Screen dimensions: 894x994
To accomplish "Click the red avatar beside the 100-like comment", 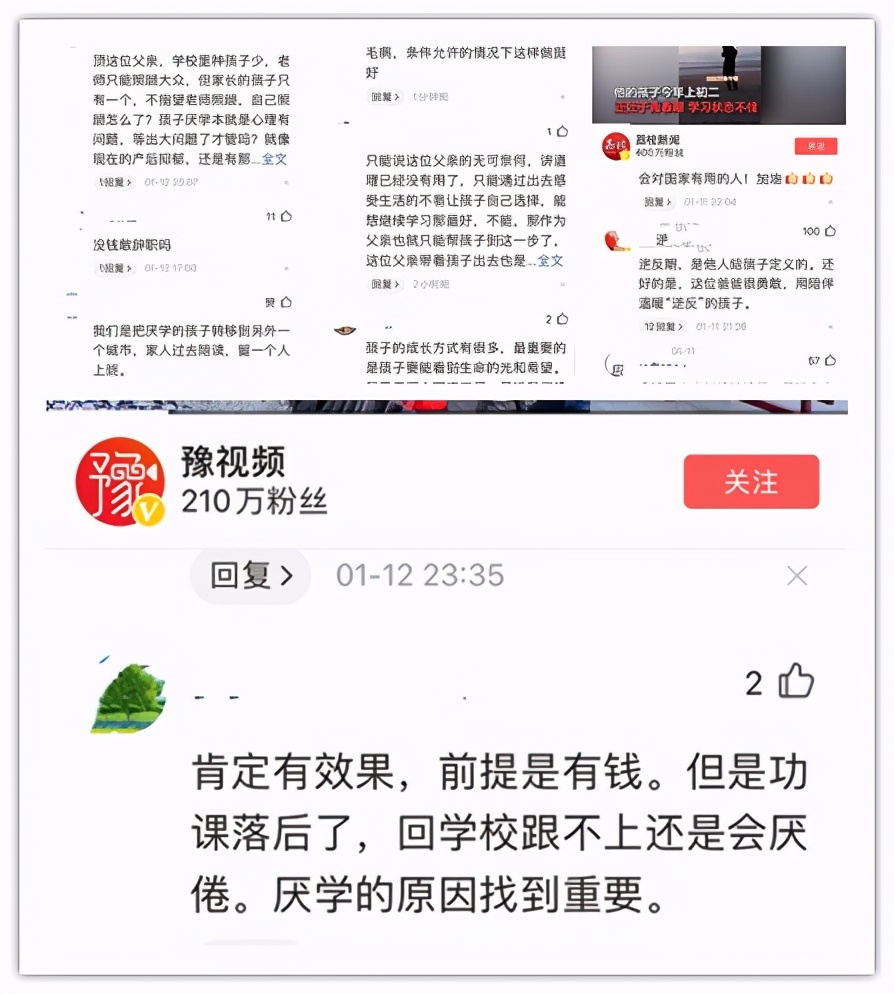I will [x=614, y=242].
